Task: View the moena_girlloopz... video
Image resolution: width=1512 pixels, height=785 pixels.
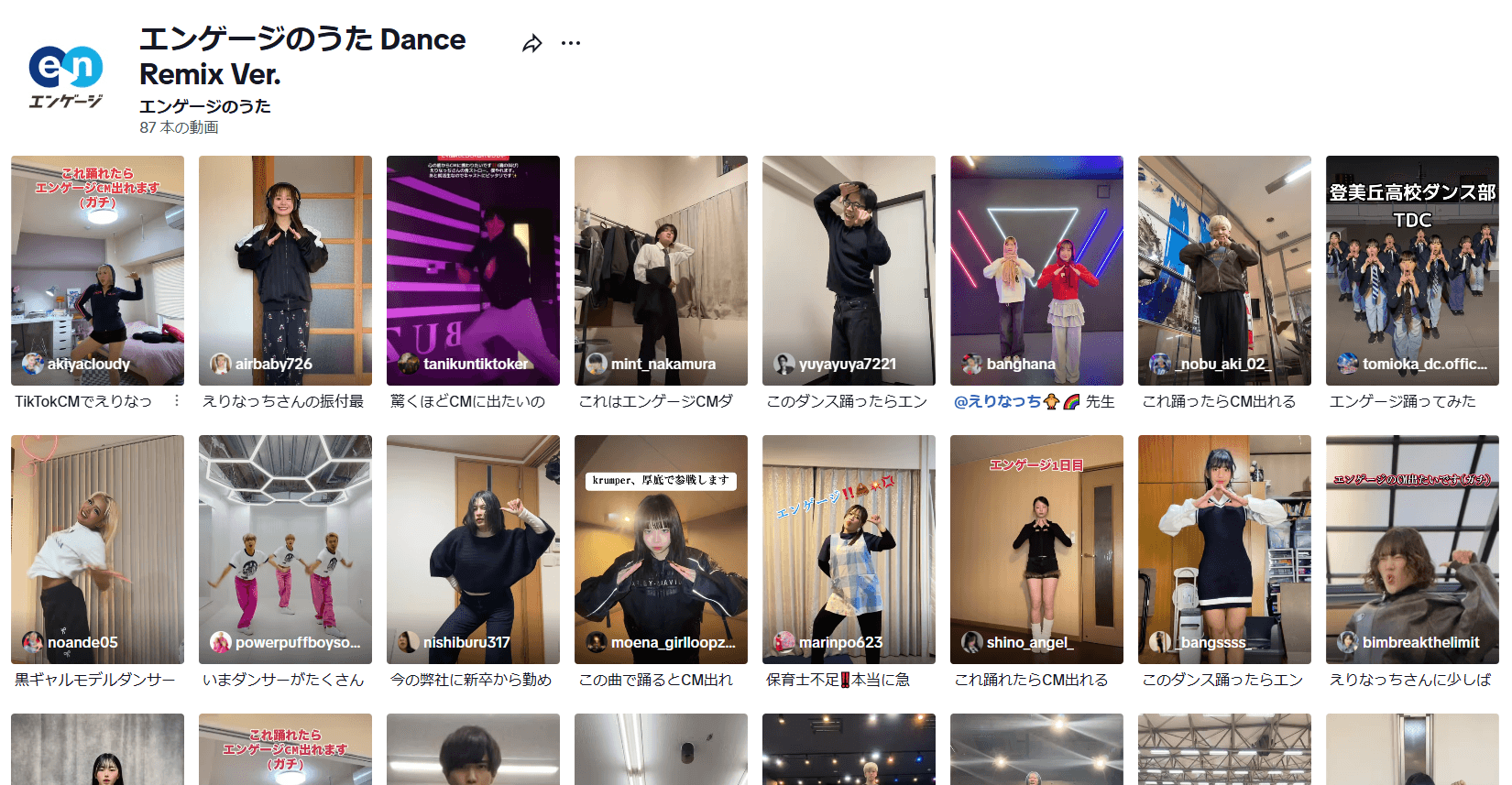Action: tap(661, 549)
